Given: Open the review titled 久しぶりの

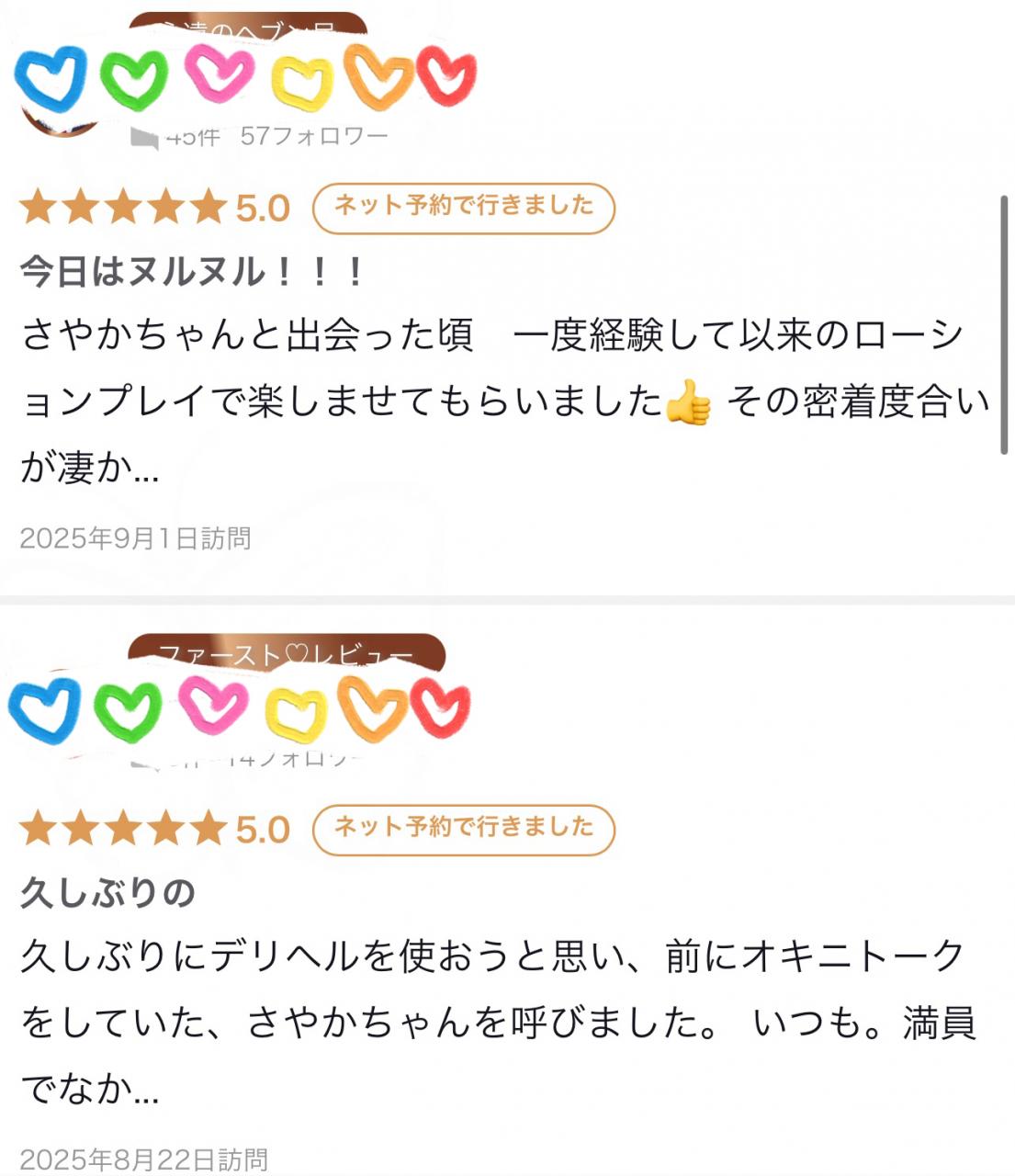Looking at the screenshot, I should click(x=108, y=893).
